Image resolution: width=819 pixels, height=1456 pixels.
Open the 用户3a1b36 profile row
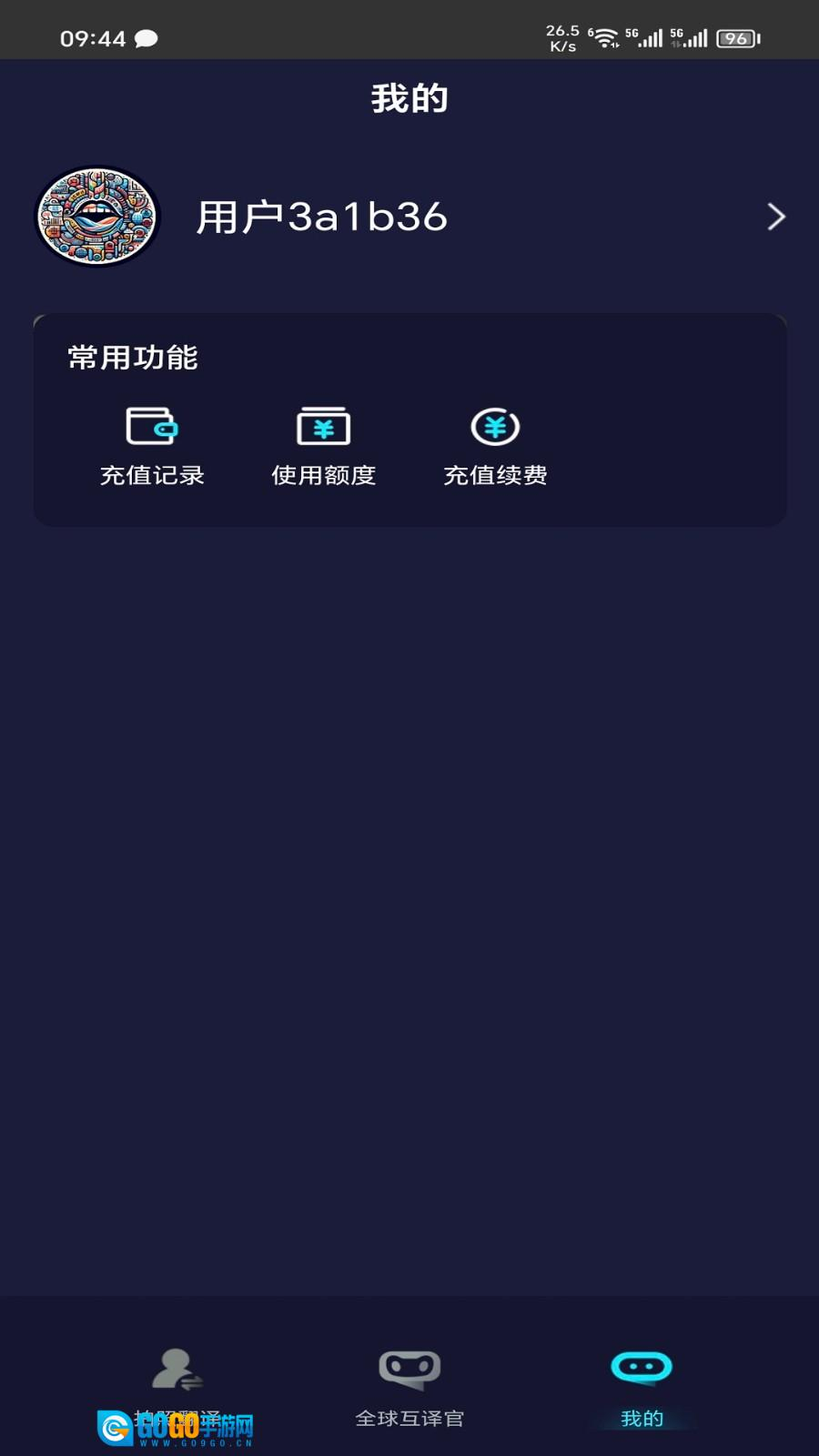click(x=409, y=217)
